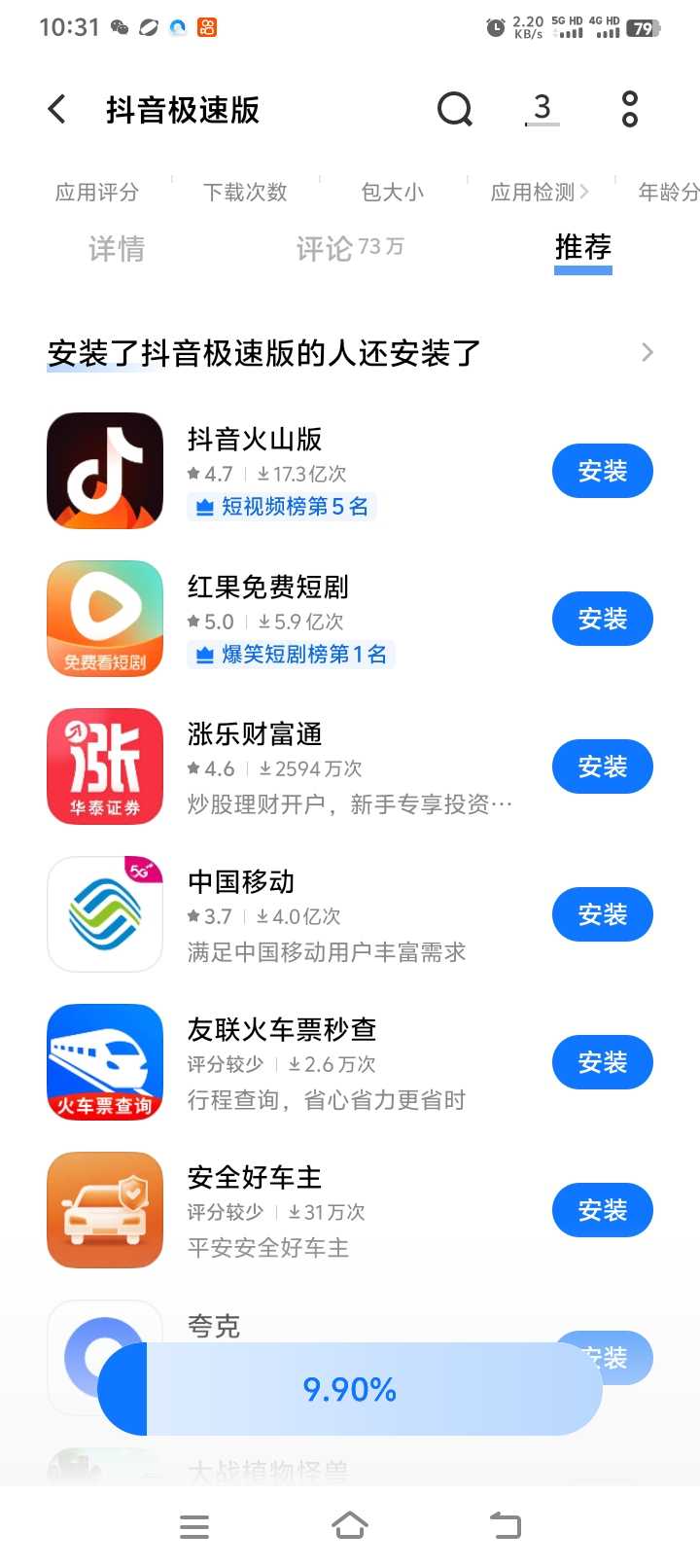Pause the download at 9.90%
Viewport: 700px width, 1568px height.
coord(350,1389)
